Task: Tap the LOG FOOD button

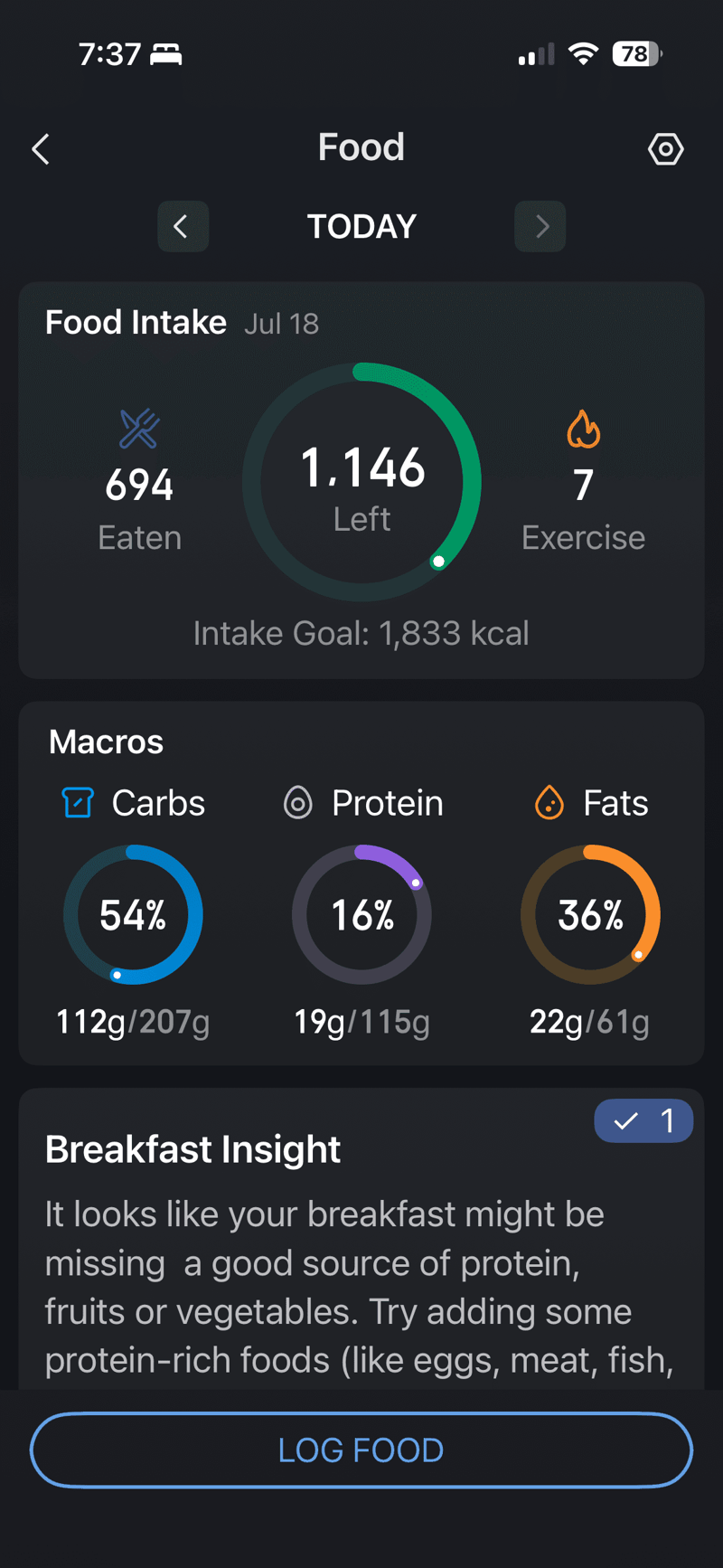Action: click(x=361, y=1450)
